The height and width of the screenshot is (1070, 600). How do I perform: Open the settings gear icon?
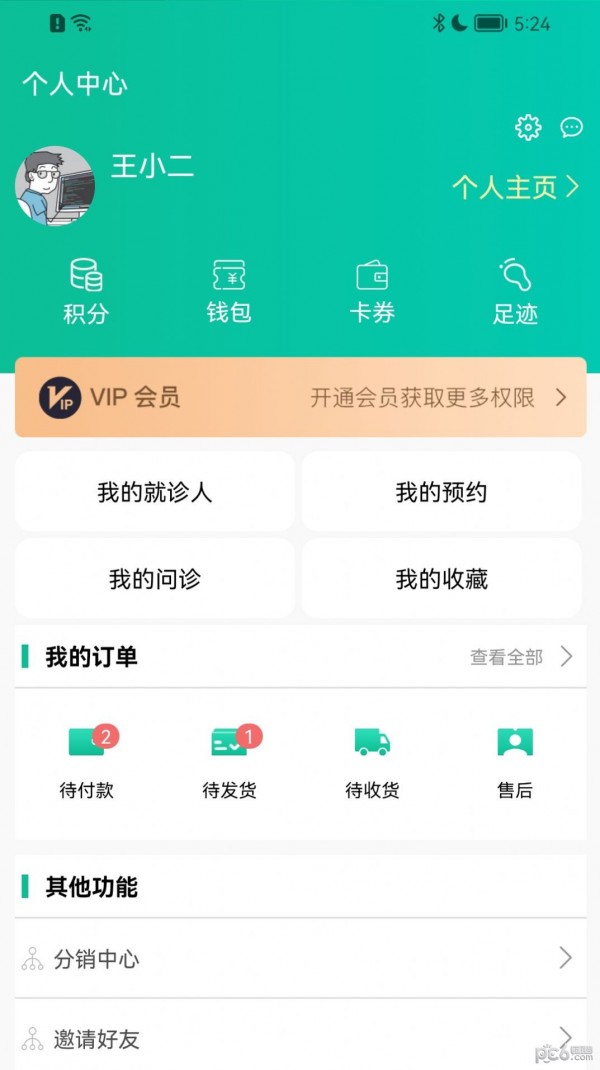[528, 127]
